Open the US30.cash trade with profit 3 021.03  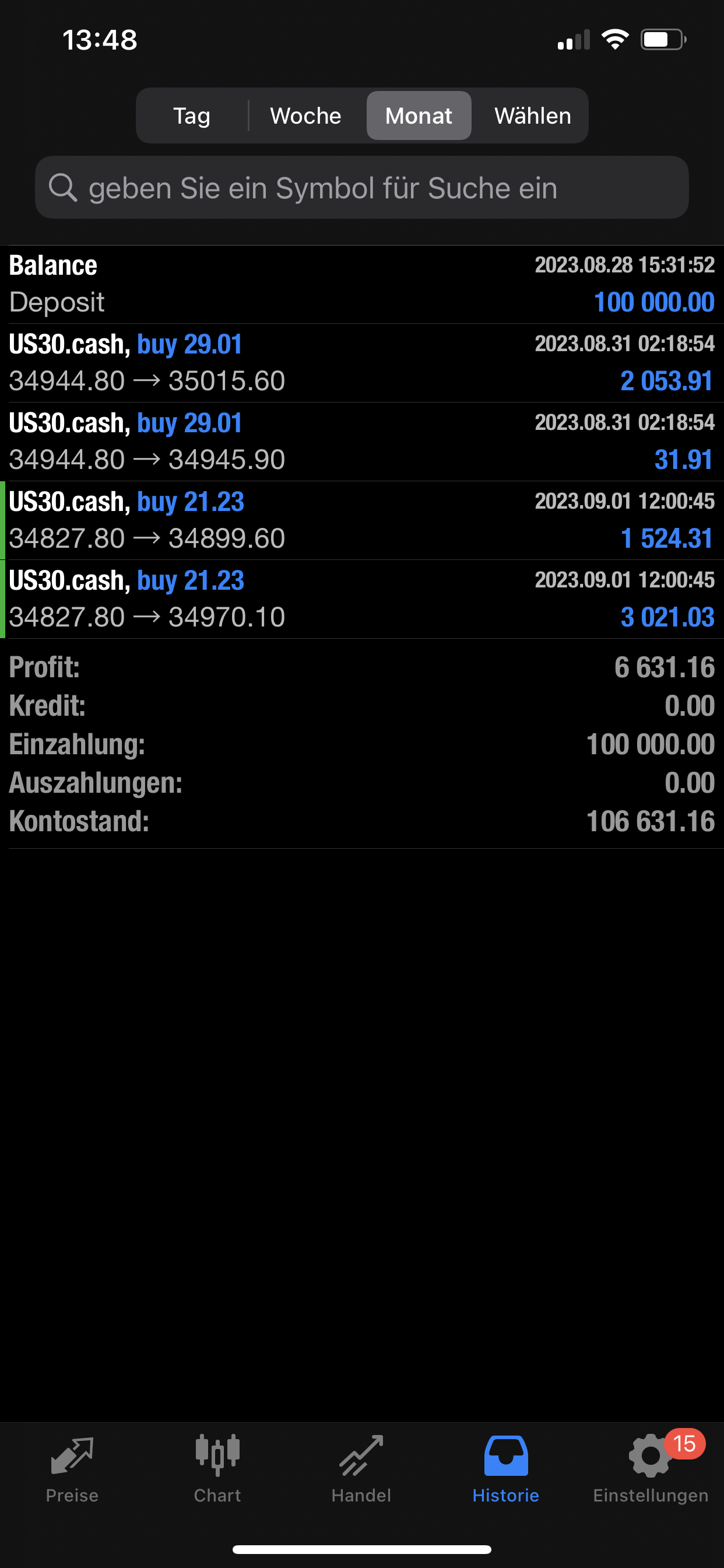point(362,599)
